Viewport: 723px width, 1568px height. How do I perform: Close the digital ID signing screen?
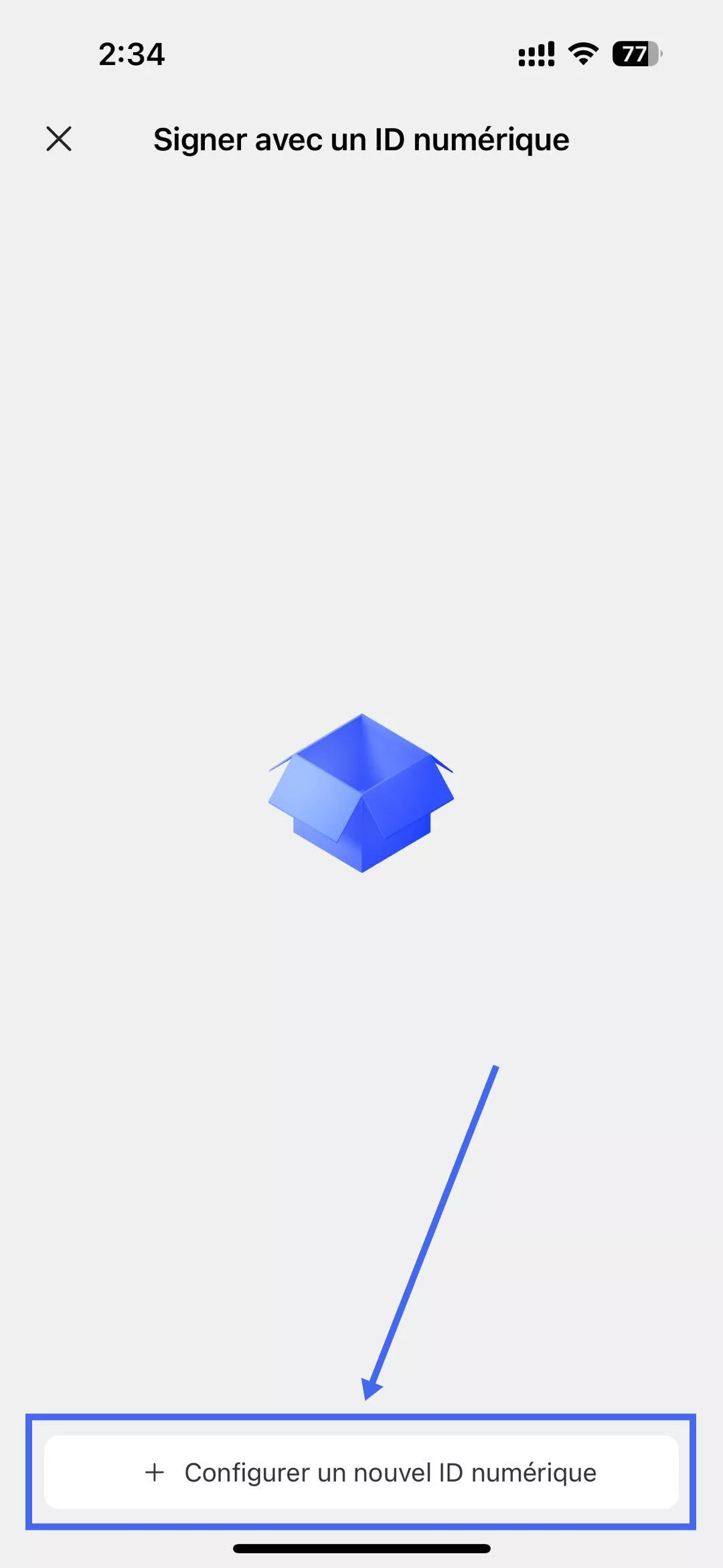point(59,139)
